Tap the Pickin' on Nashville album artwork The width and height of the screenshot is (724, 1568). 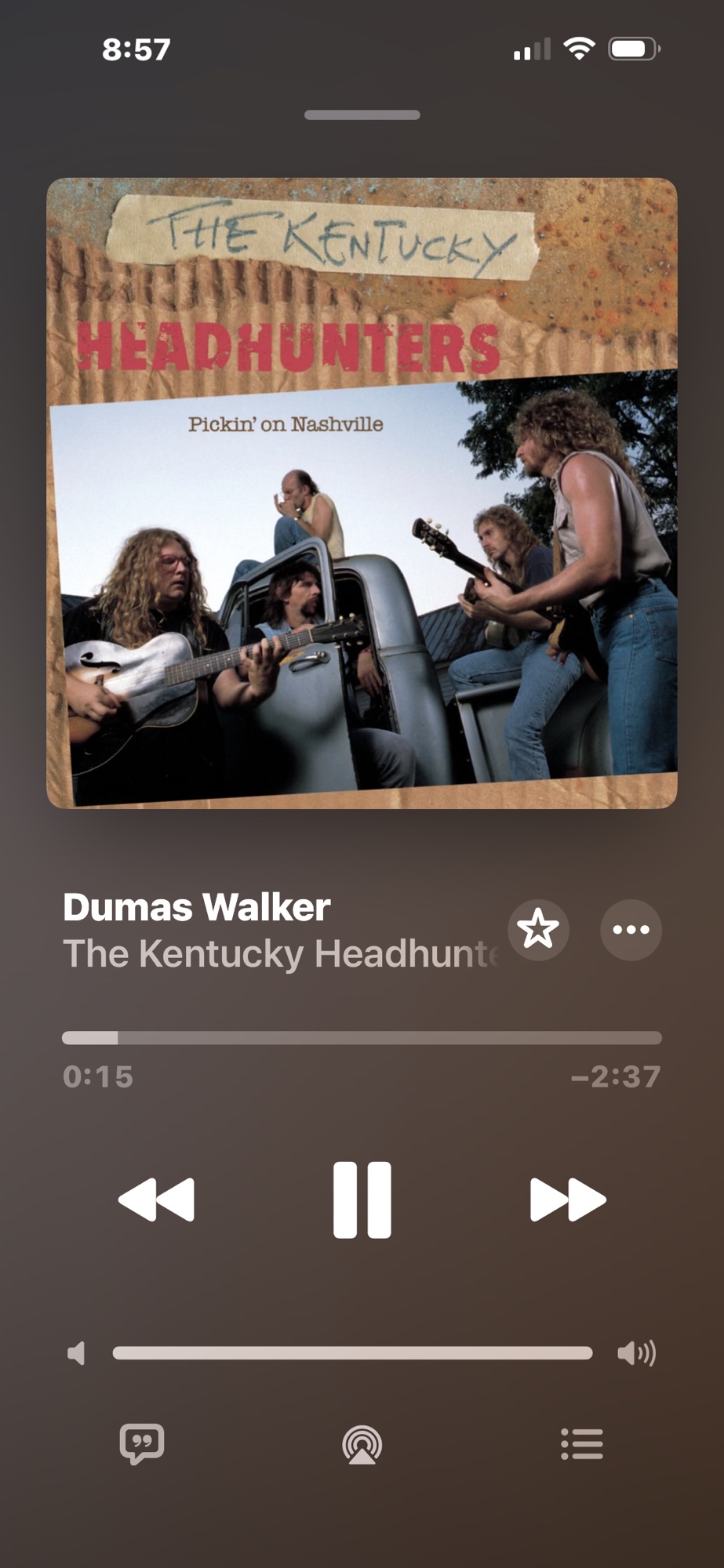pyautogui.click(x=362, y=493)
